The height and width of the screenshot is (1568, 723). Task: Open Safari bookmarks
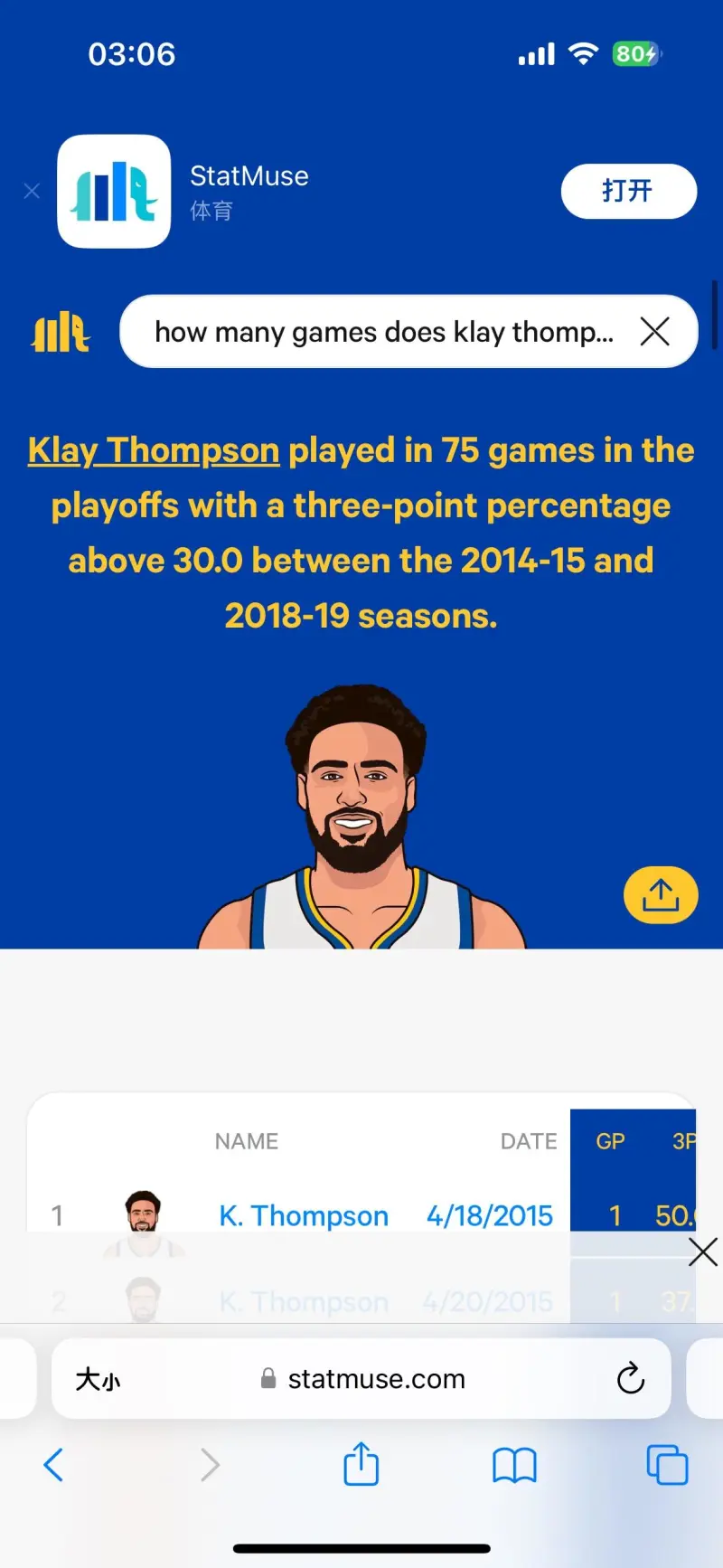tap(514, 1464)
